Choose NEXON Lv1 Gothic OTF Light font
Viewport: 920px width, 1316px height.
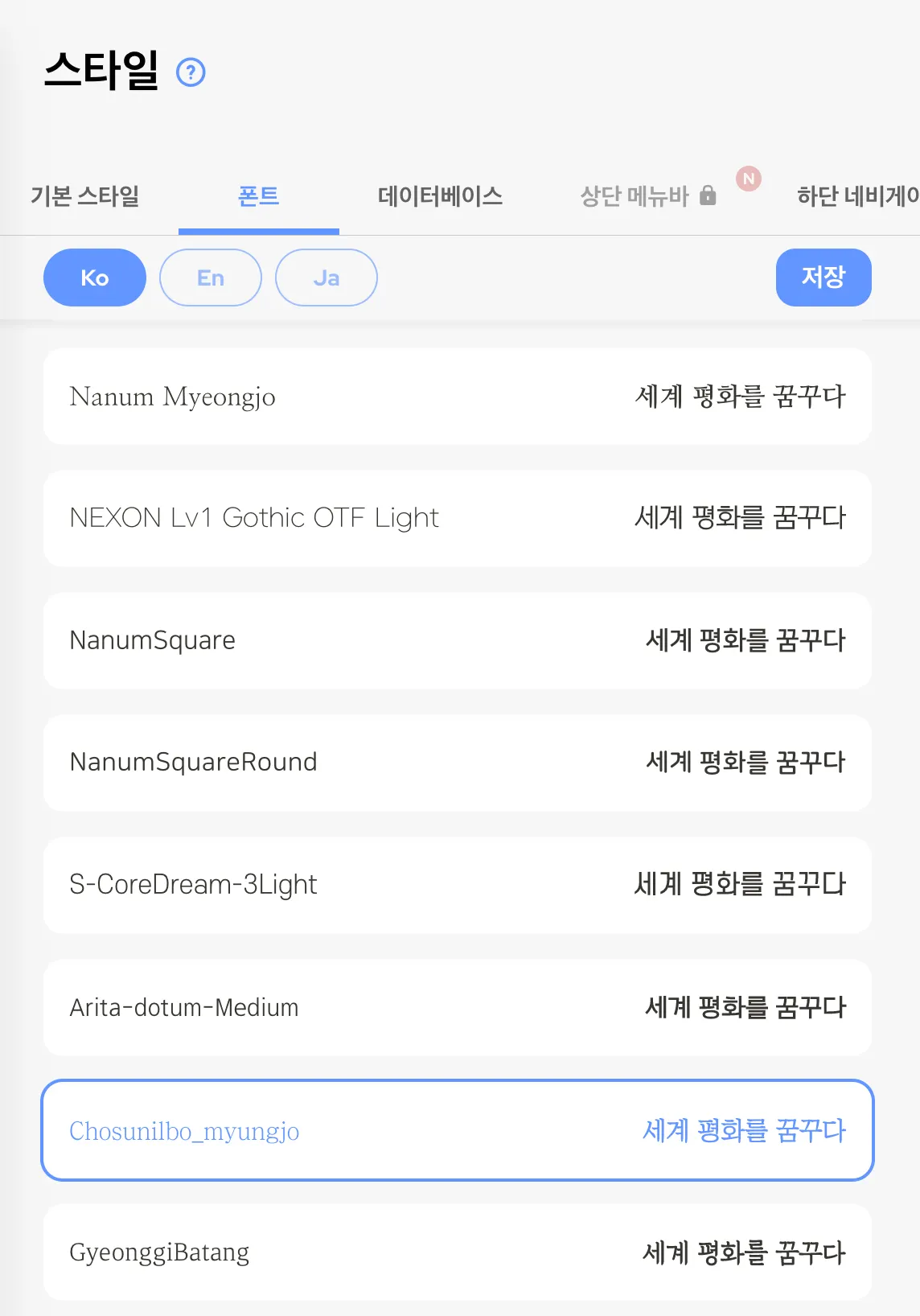[458, 518]
